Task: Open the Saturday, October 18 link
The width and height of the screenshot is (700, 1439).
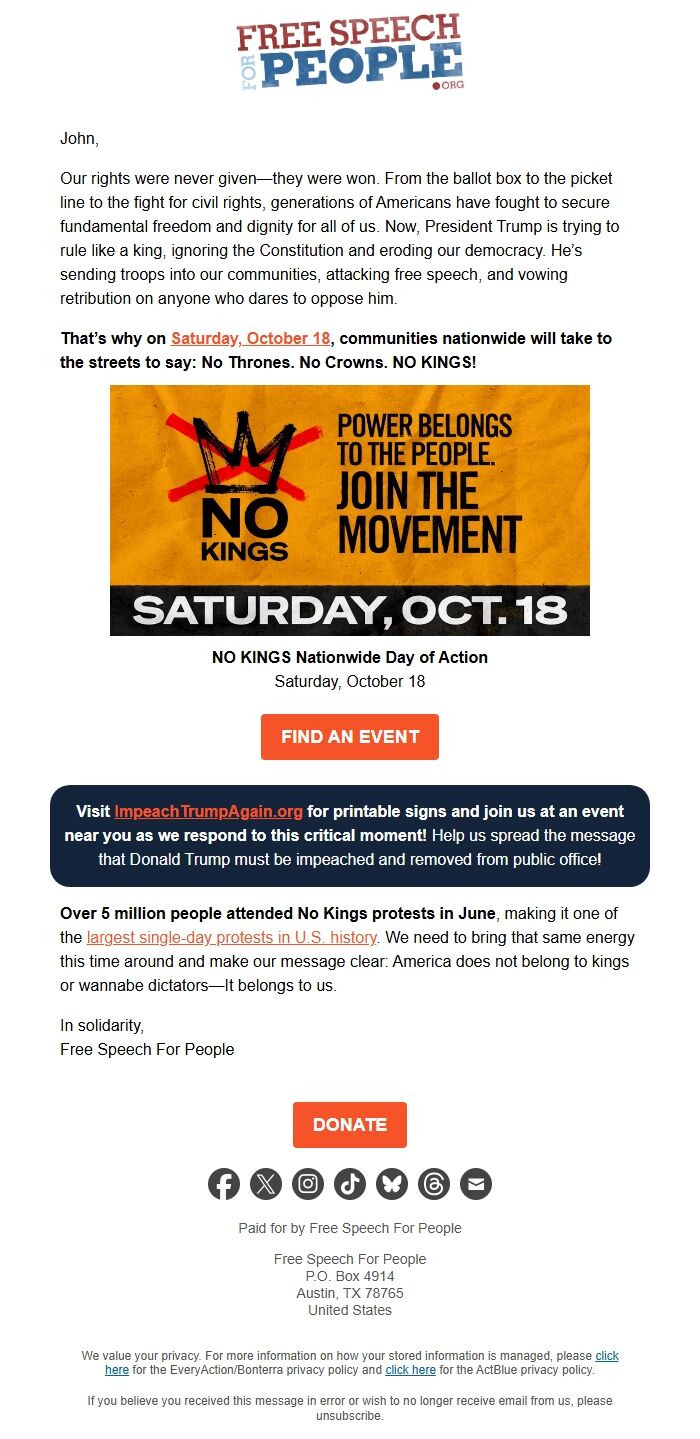Action: click(x=250, y=338)
